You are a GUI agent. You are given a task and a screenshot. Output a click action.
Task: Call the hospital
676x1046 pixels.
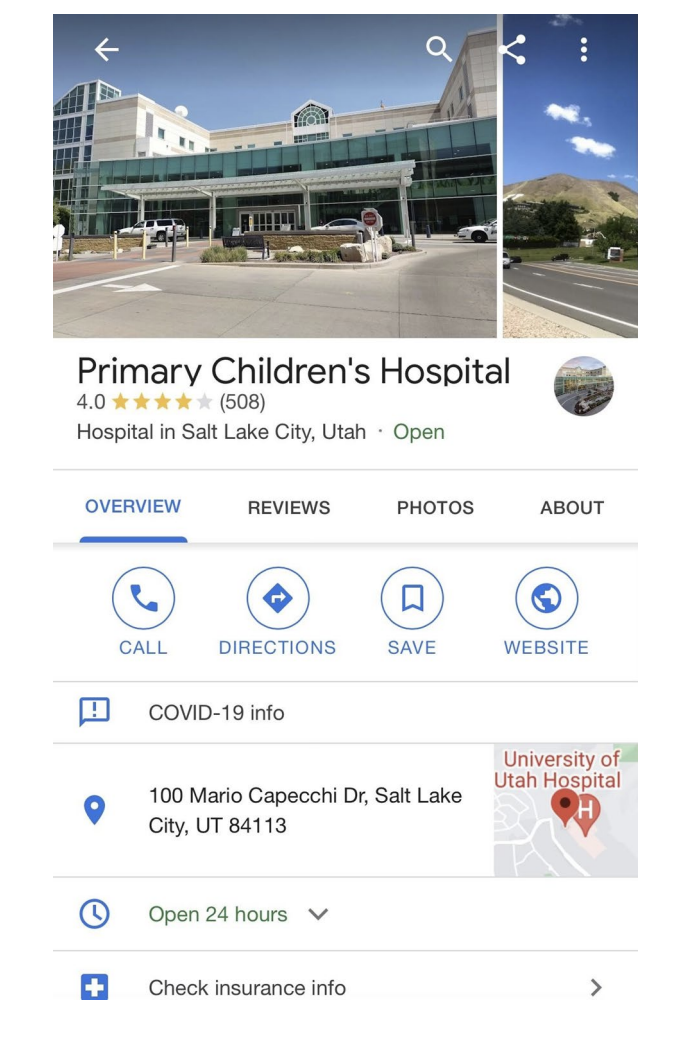pyautogui.click(x=143, y=611)
